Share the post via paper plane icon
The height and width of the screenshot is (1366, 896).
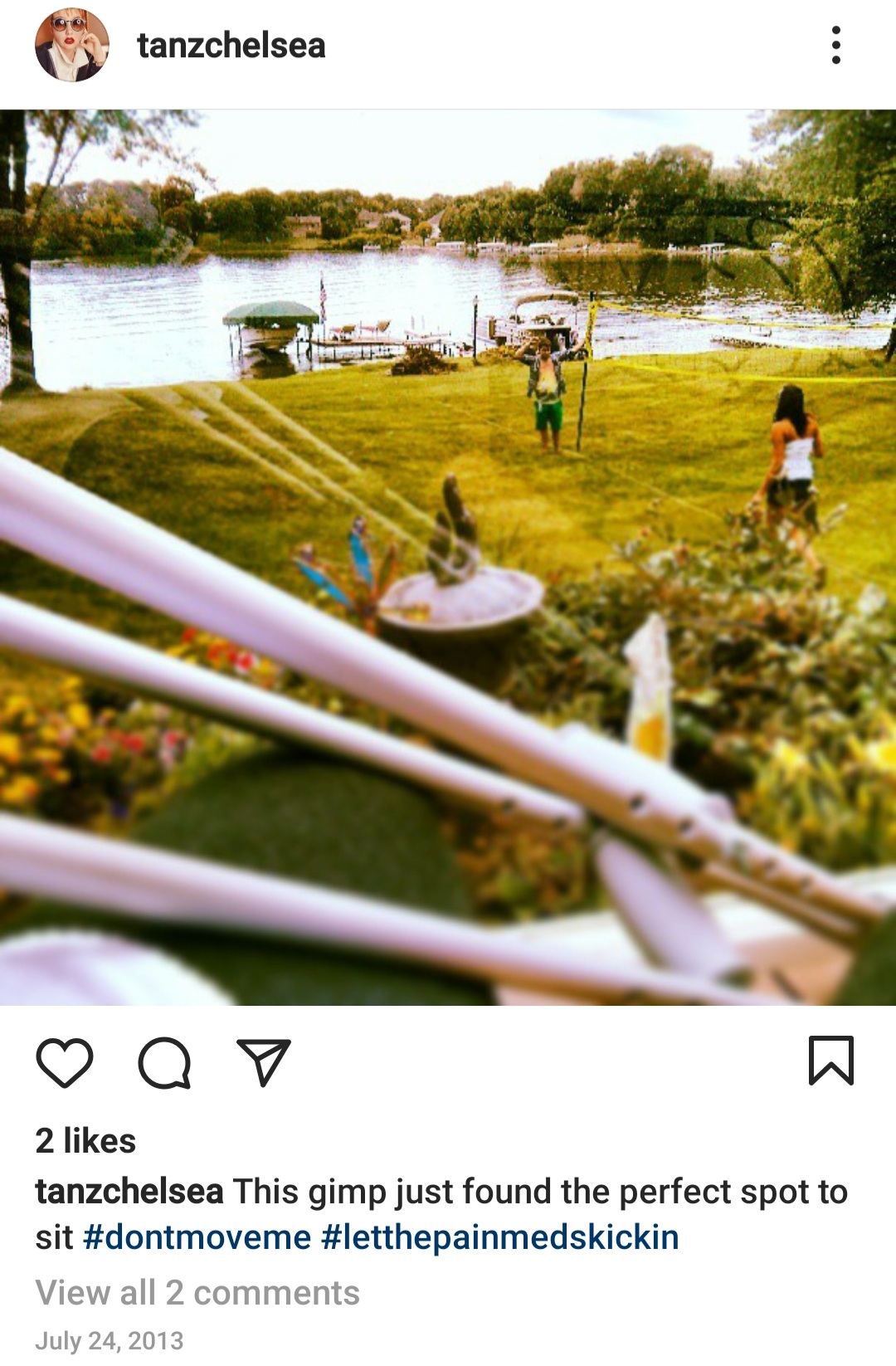pyautogui.click(x=264, y=1061)
